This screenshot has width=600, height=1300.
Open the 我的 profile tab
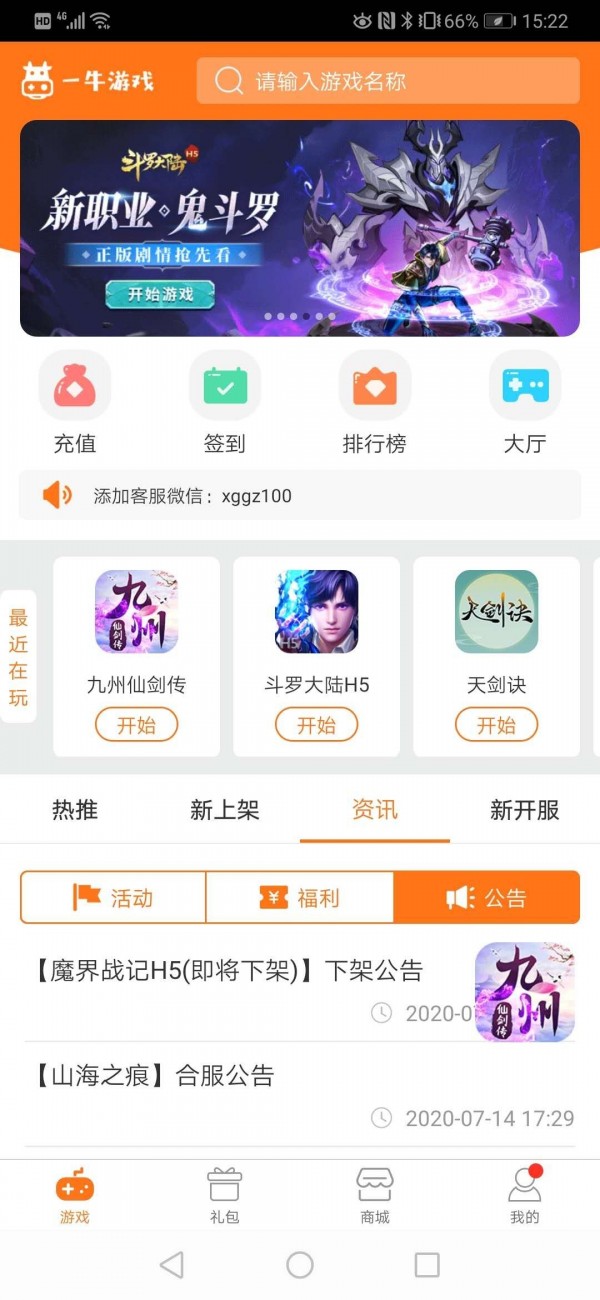pyautogui.click(x=525, y=1196)
